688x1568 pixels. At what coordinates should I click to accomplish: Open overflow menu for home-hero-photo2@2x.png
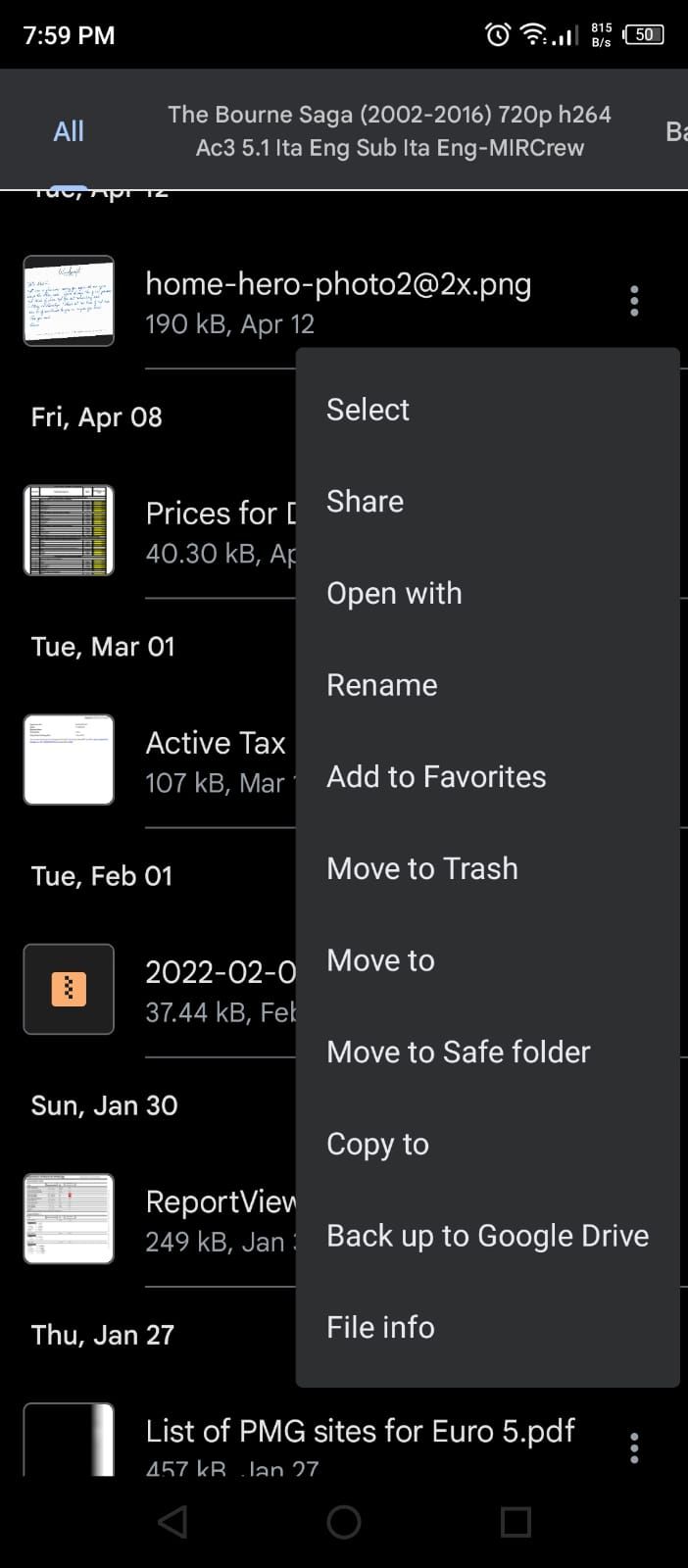(634, 301)
